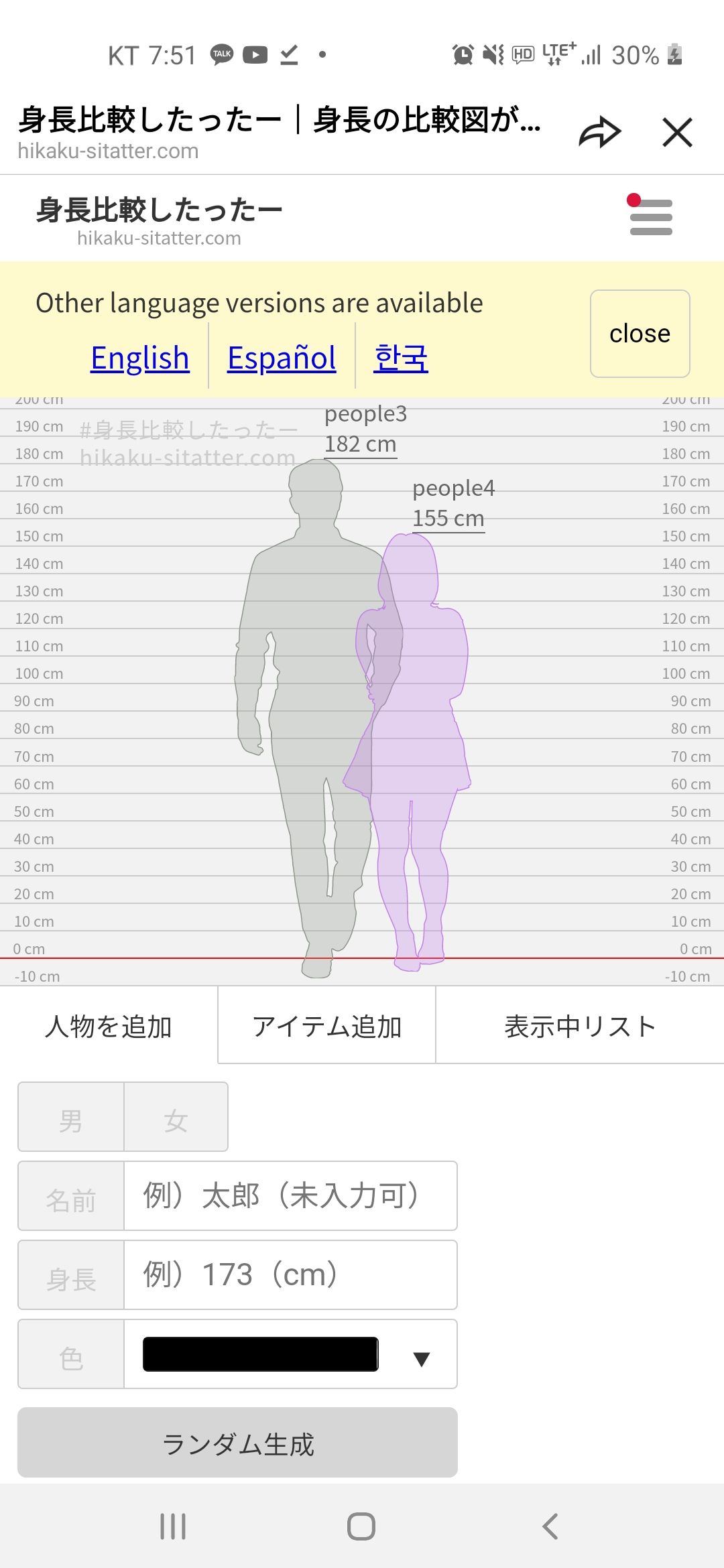Dismiss the language banner with close
724x1568 pixels.
click(640, 334)
